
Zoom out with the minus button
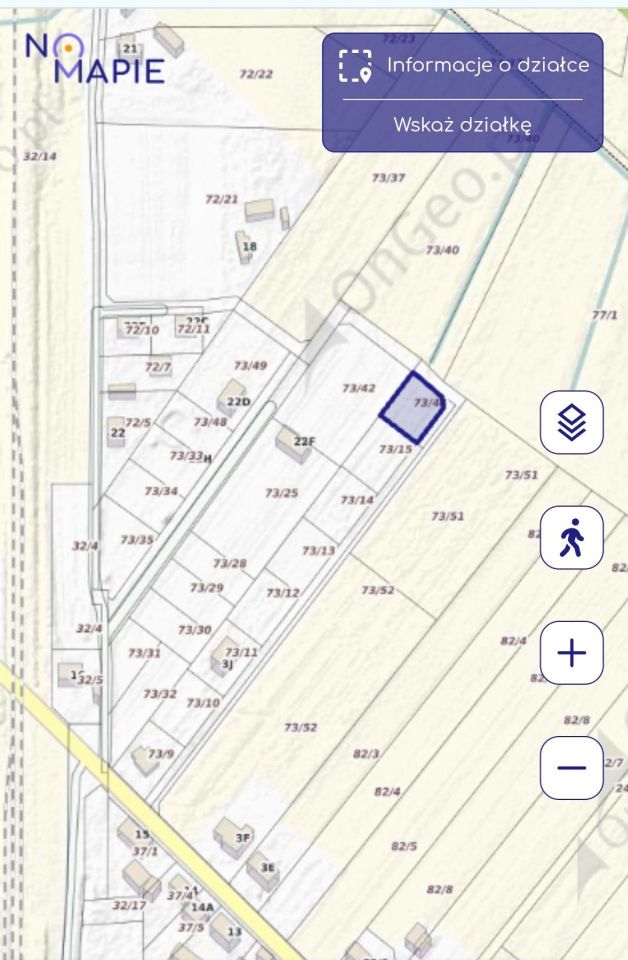click(571, 768)
